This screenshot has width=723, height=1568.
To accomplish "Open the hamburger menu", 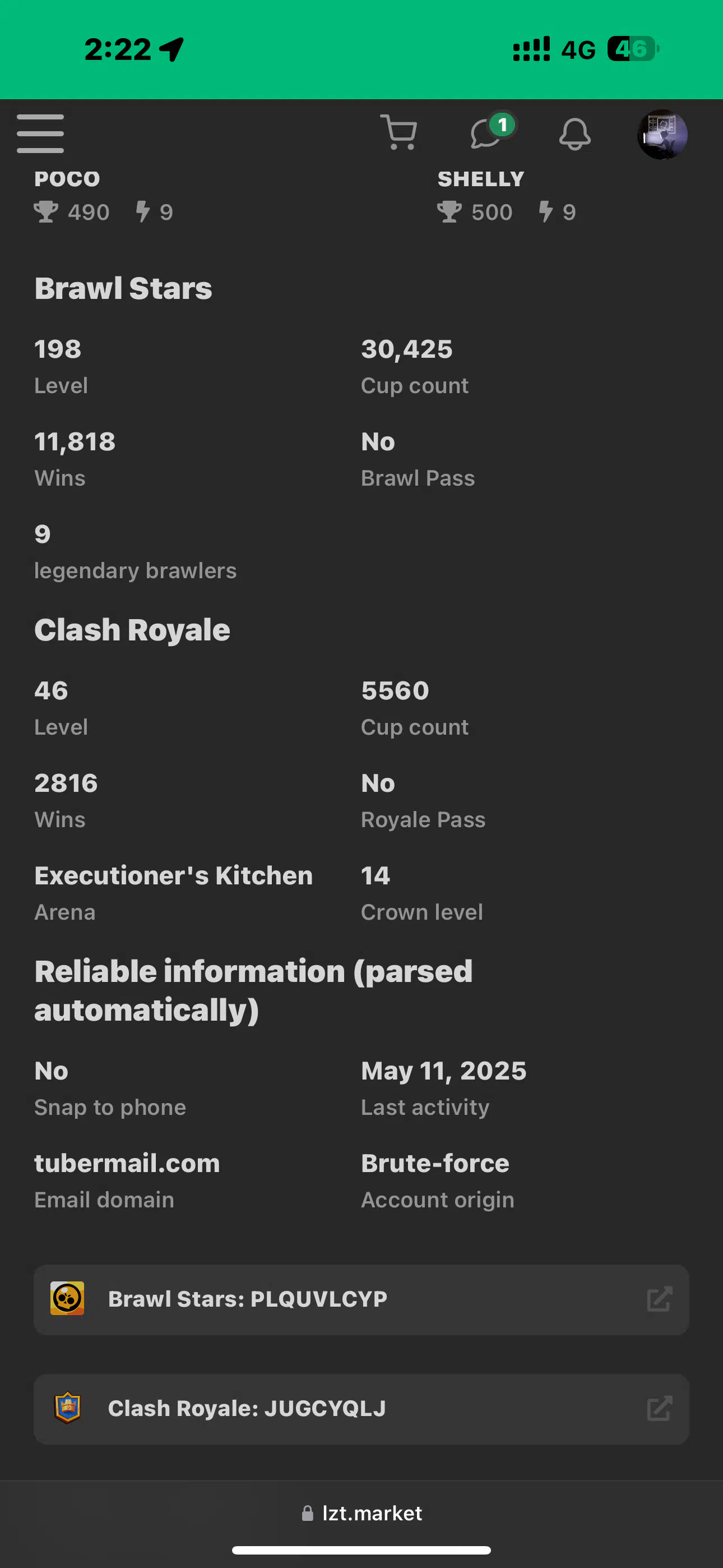I will (40, 133).
